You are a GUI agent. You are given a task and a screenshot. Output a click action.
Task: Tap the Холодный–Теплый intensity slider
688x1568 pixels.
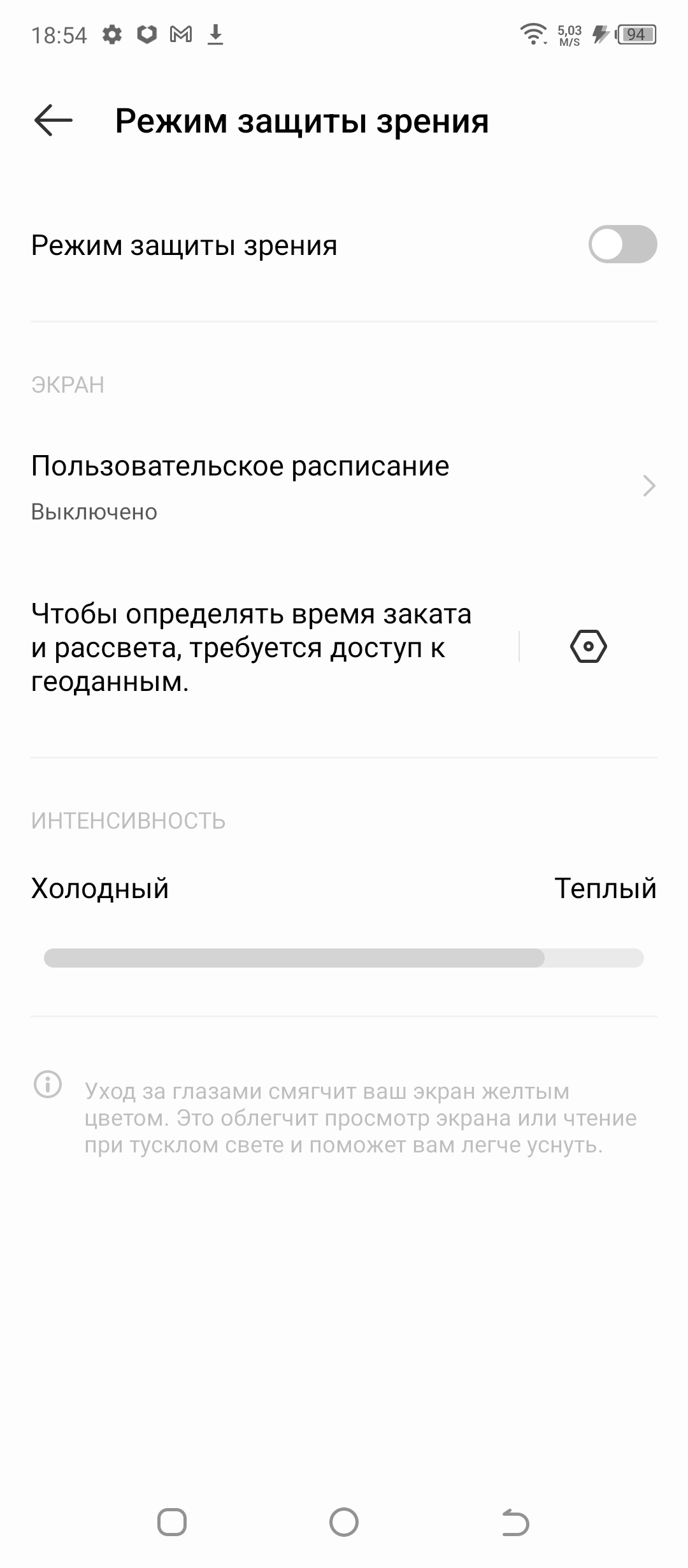tap(344, 958)
